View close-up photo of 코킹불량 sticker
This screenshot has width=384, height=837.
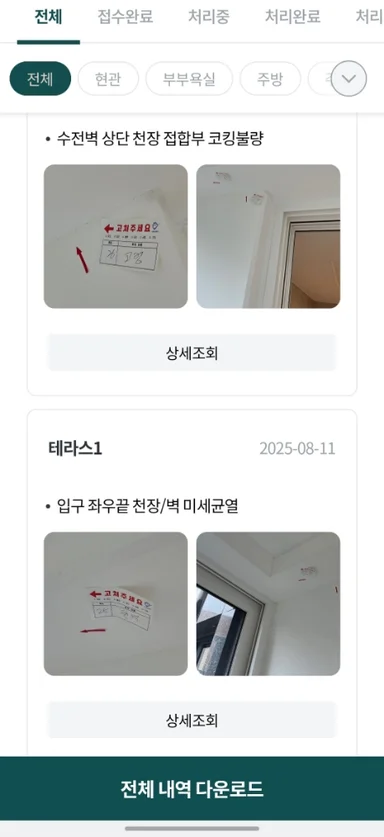(x=115, y=236)
